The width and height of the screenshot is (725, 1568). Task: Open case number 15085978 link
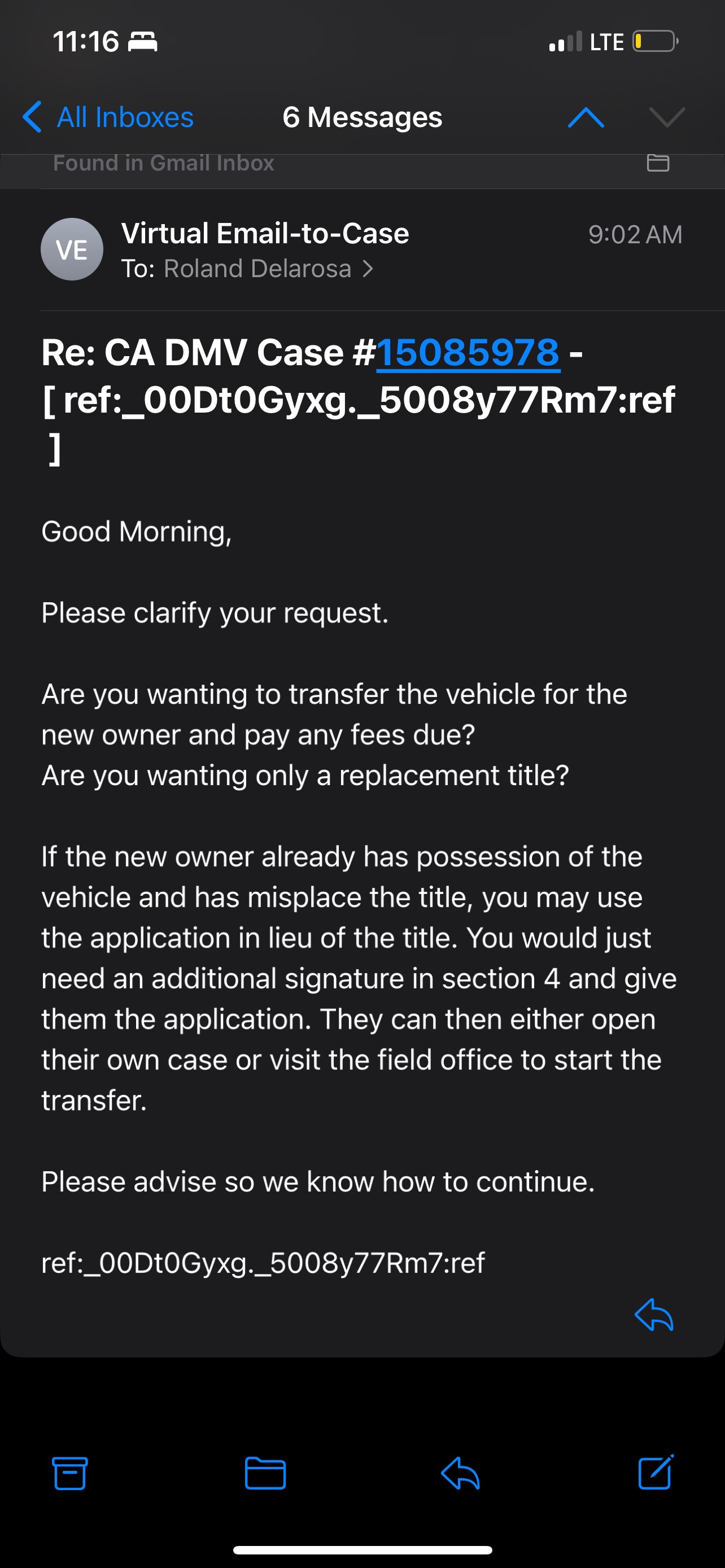coord(468,352)
